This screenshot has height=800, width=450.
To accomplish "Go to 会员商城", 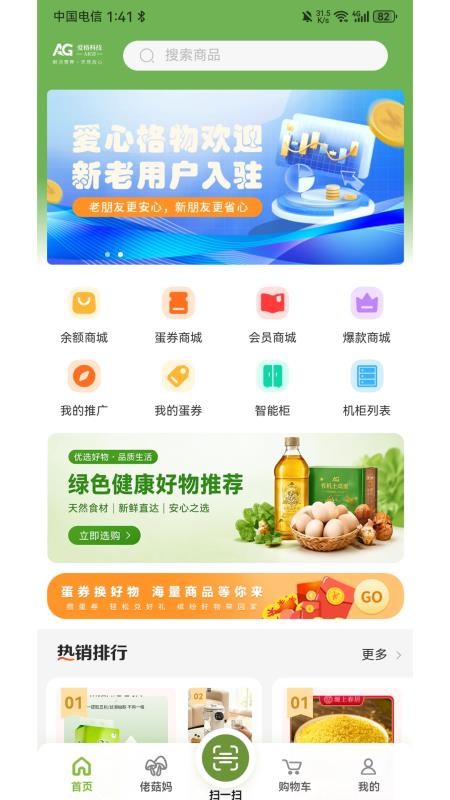I will 272,316.
